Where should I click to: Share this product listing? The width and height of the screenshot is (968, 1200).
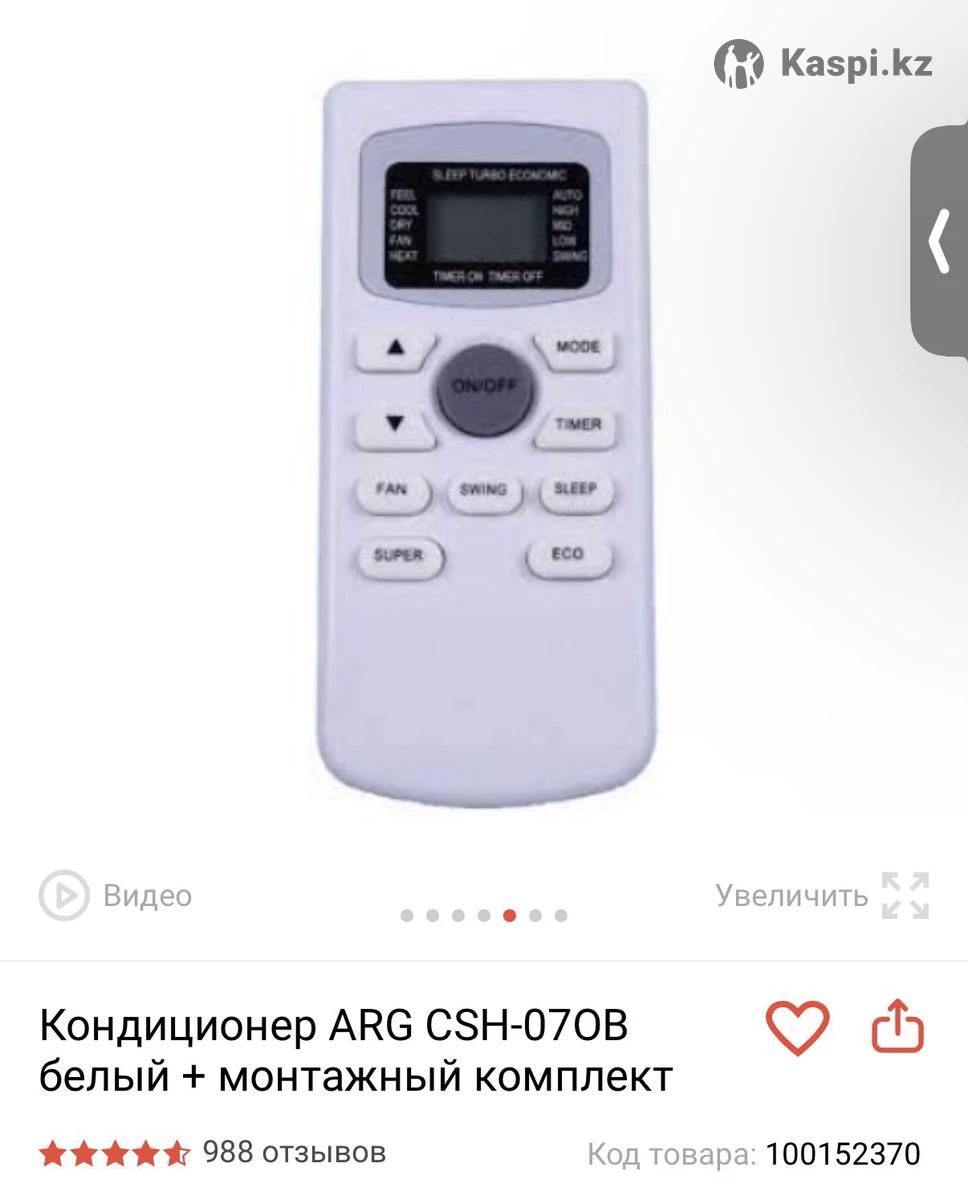point(897,1026)
